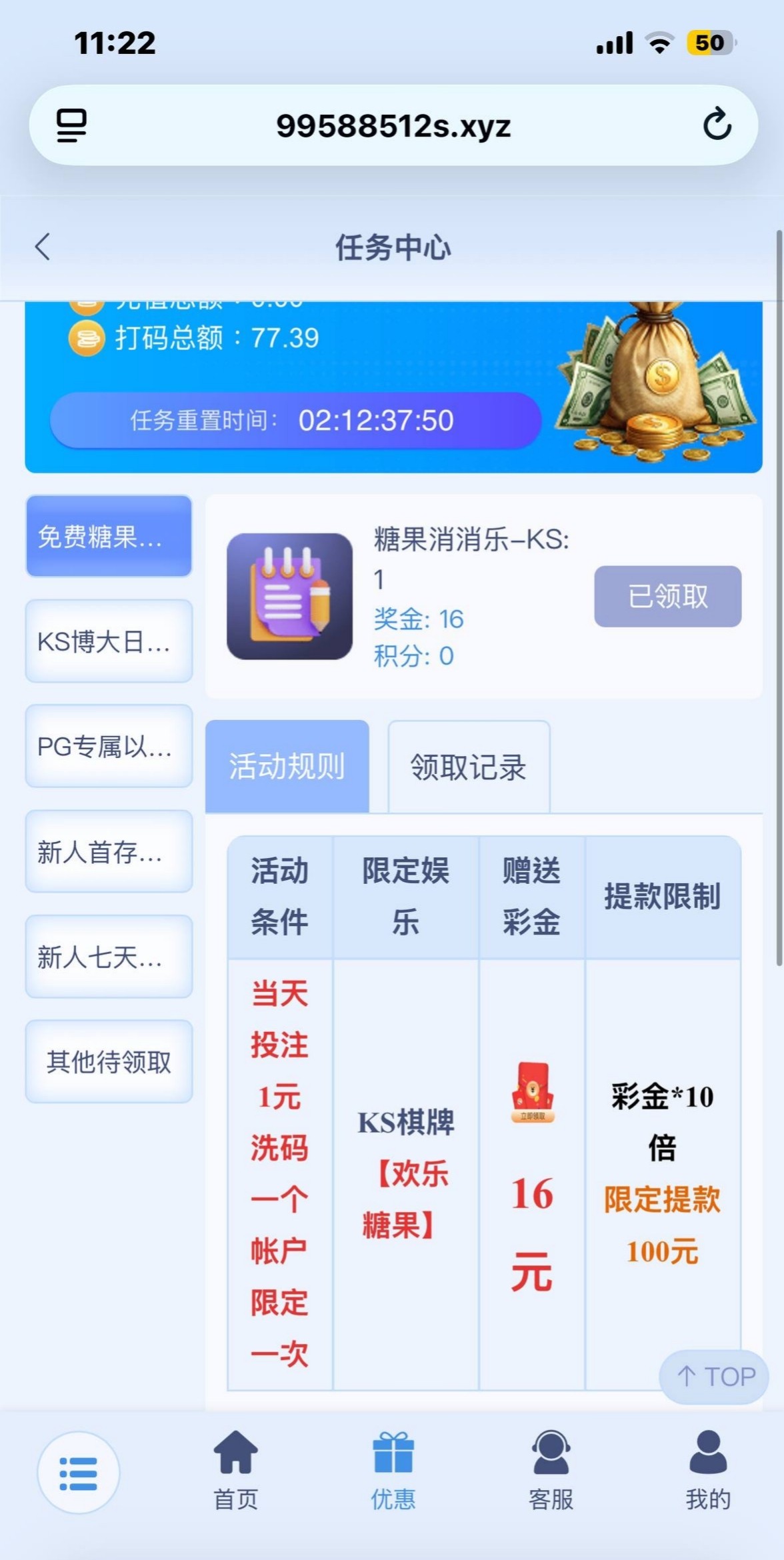The width and height of the screenshot is (784, 1560).
Task: Open the floating list menu button
Action: click(79, 1473)
